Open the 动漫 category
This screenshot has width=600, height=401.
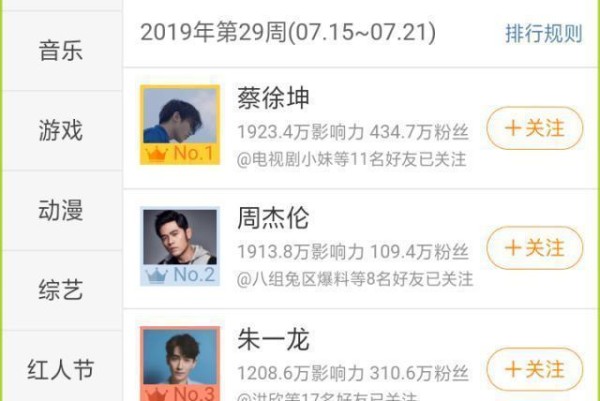[x=61, y=210]
